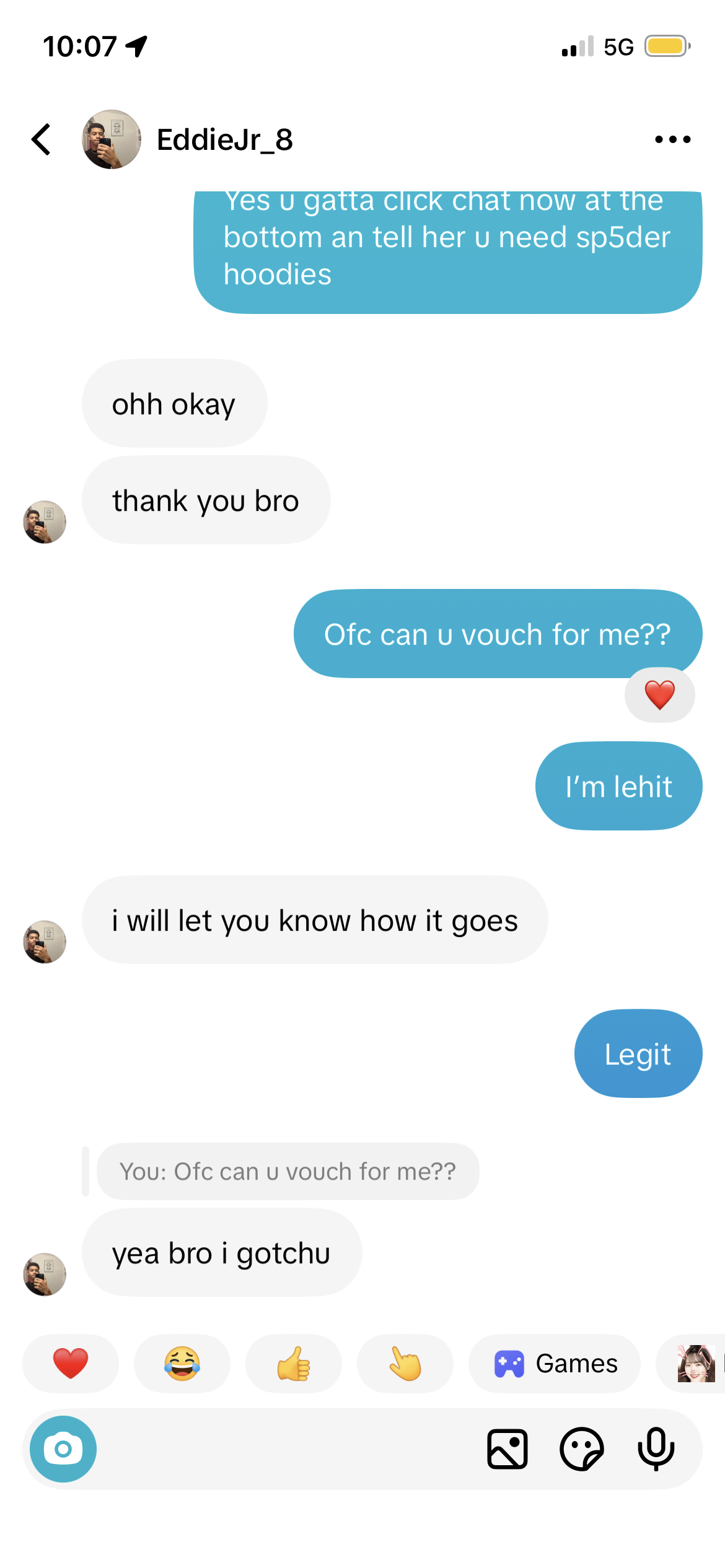The image size is (725, 1568).
Task: Open the Games chip
Action: 555,1363
